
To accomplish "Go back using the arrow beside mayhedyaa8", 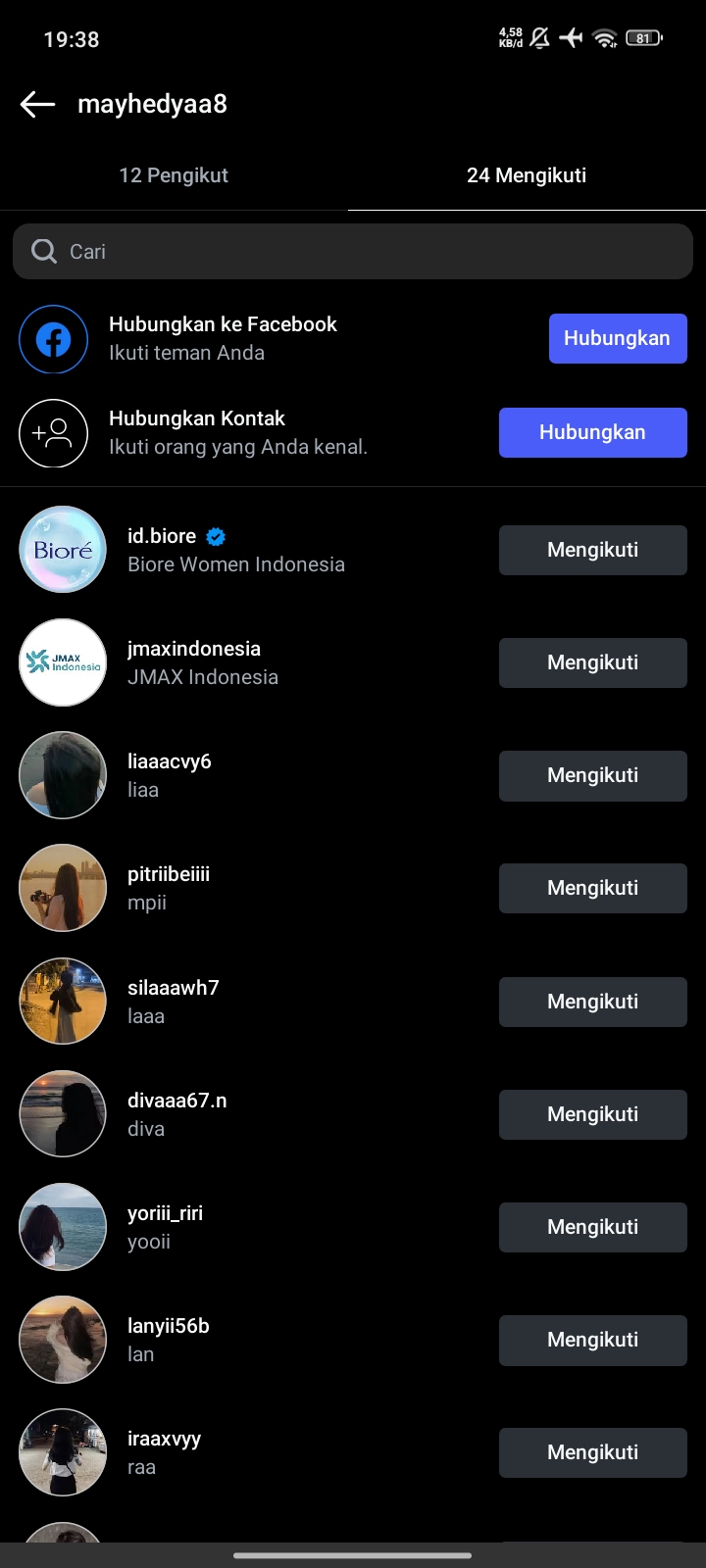I will click(37, 104).
